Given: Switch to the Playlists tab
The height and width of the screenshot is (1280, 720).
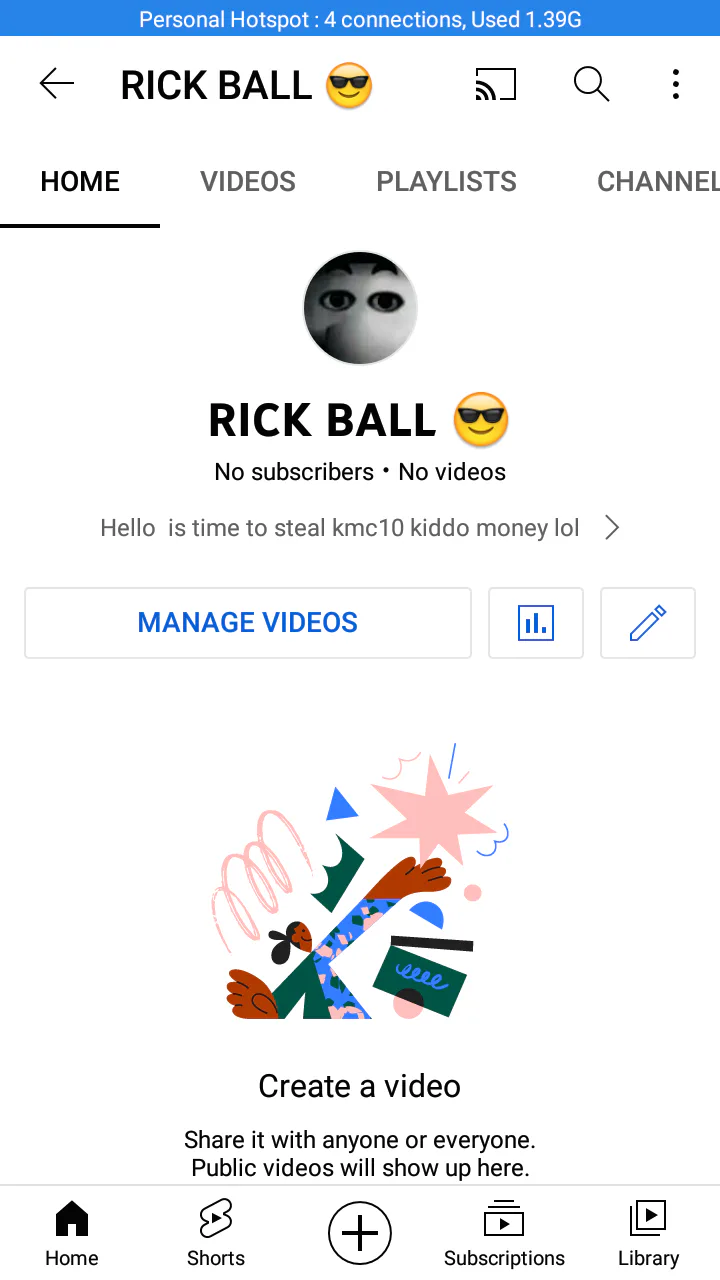Looking at the screenshot, I should (447, 181).
